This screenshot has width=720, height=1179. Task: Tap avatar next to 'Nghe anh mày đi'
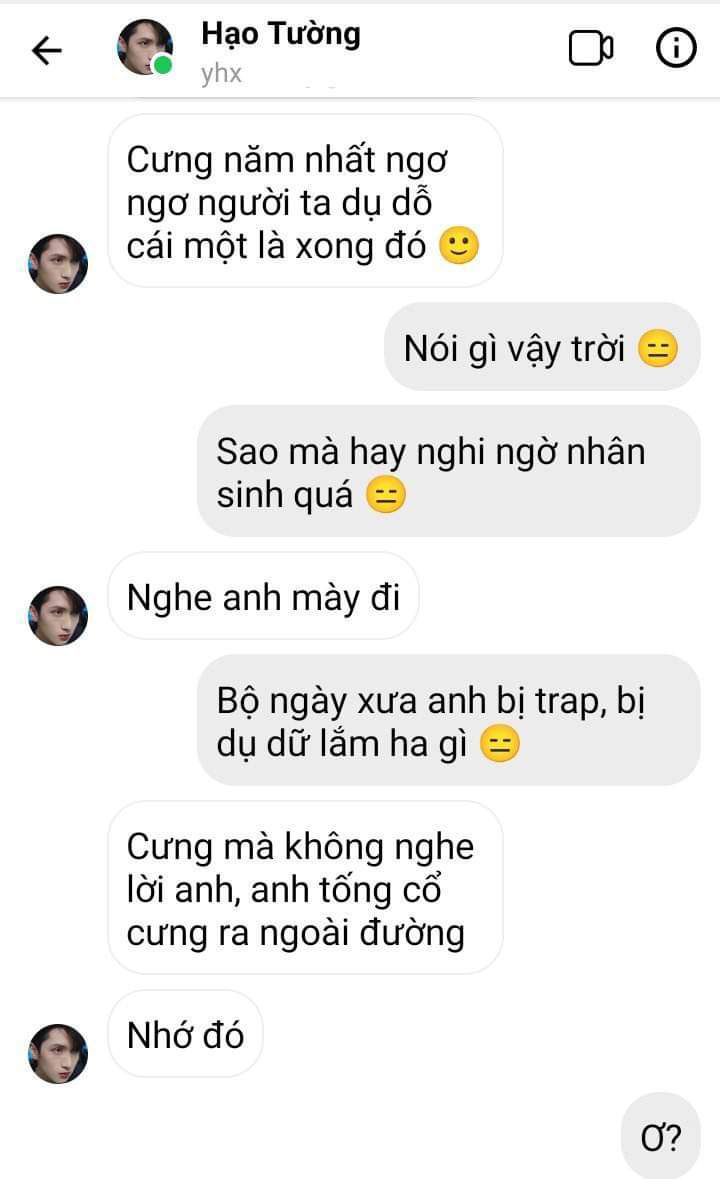[x=58, y=615]
